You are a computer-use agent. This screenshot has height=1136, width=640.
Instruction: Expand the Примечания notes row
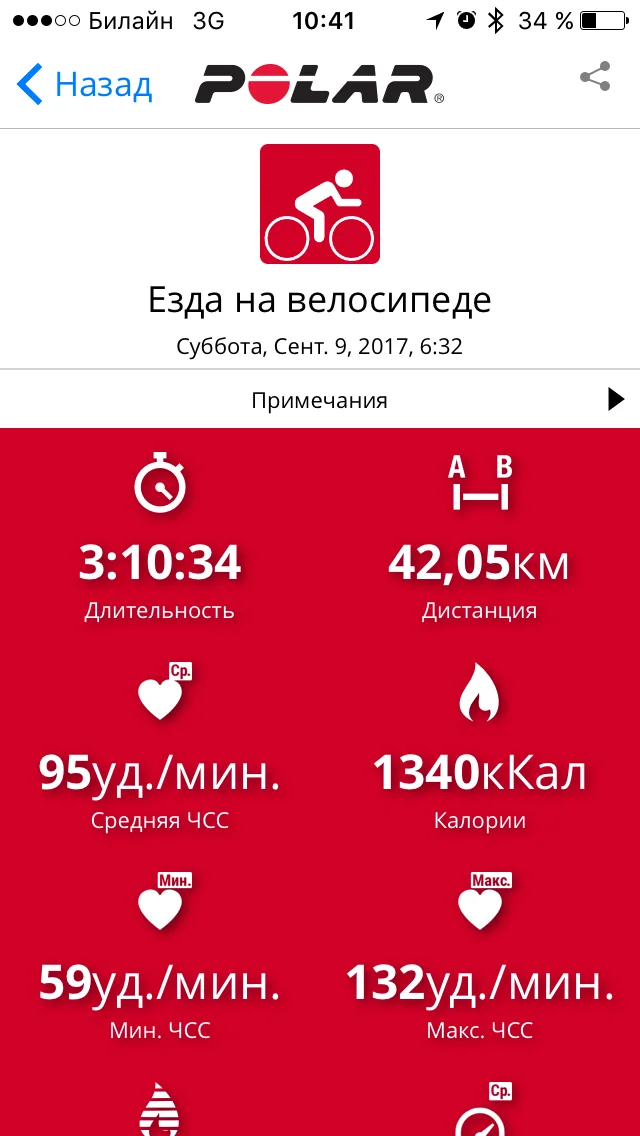coord(320,399)
